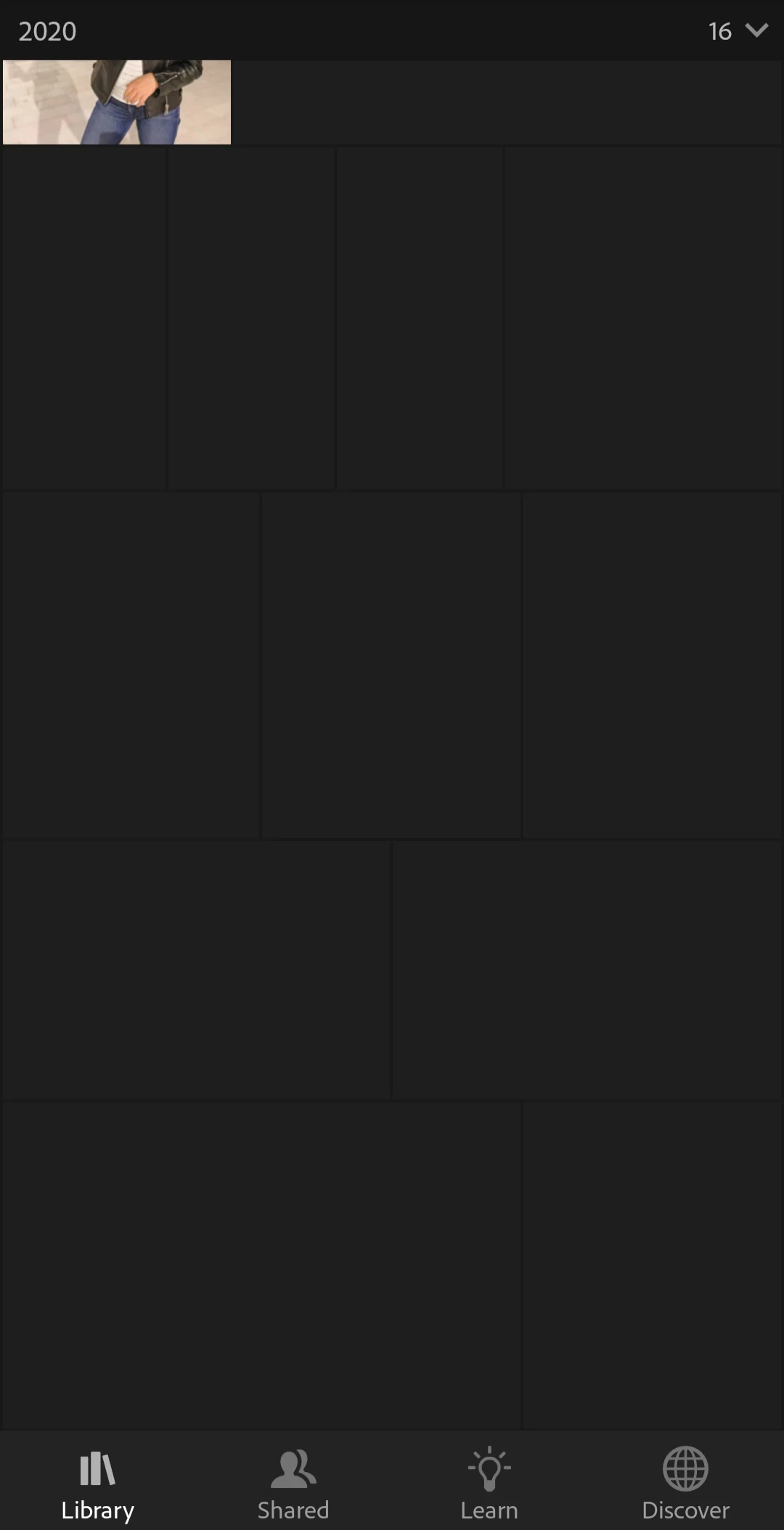784x1530 pixels.
Task: Switch to the Library tab
Action: [x=97, y=1484]
